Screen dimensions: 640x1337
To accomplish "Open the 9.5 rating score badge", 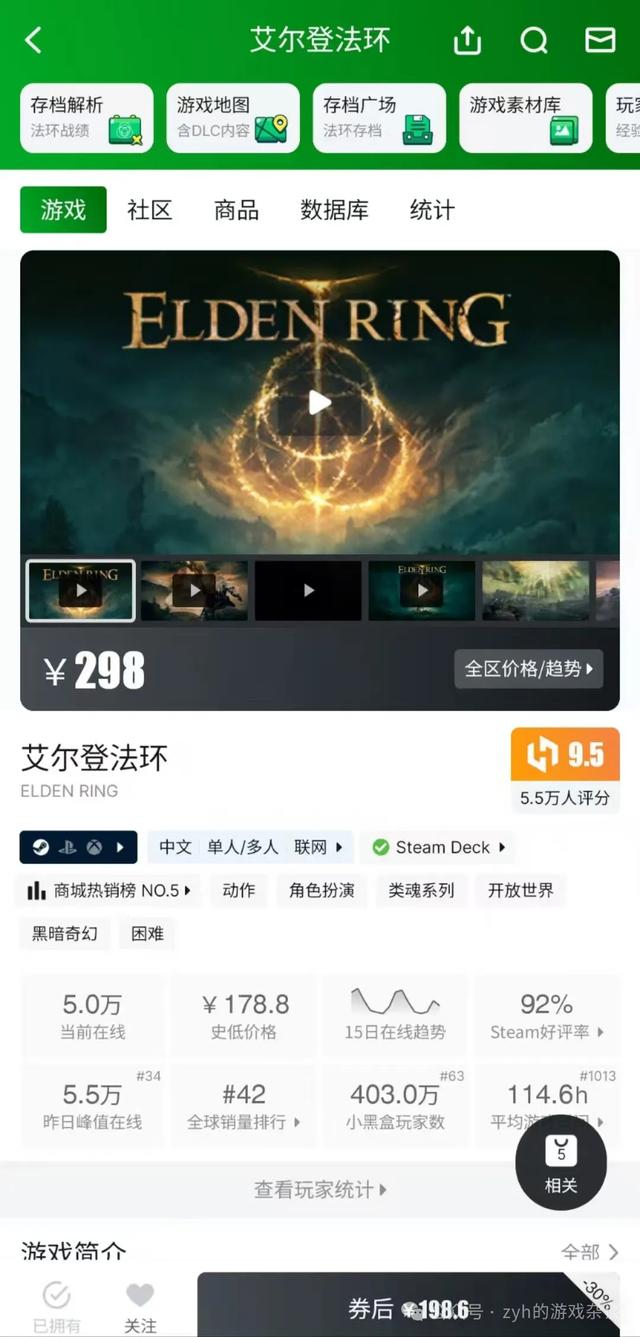I will [565, 755].
